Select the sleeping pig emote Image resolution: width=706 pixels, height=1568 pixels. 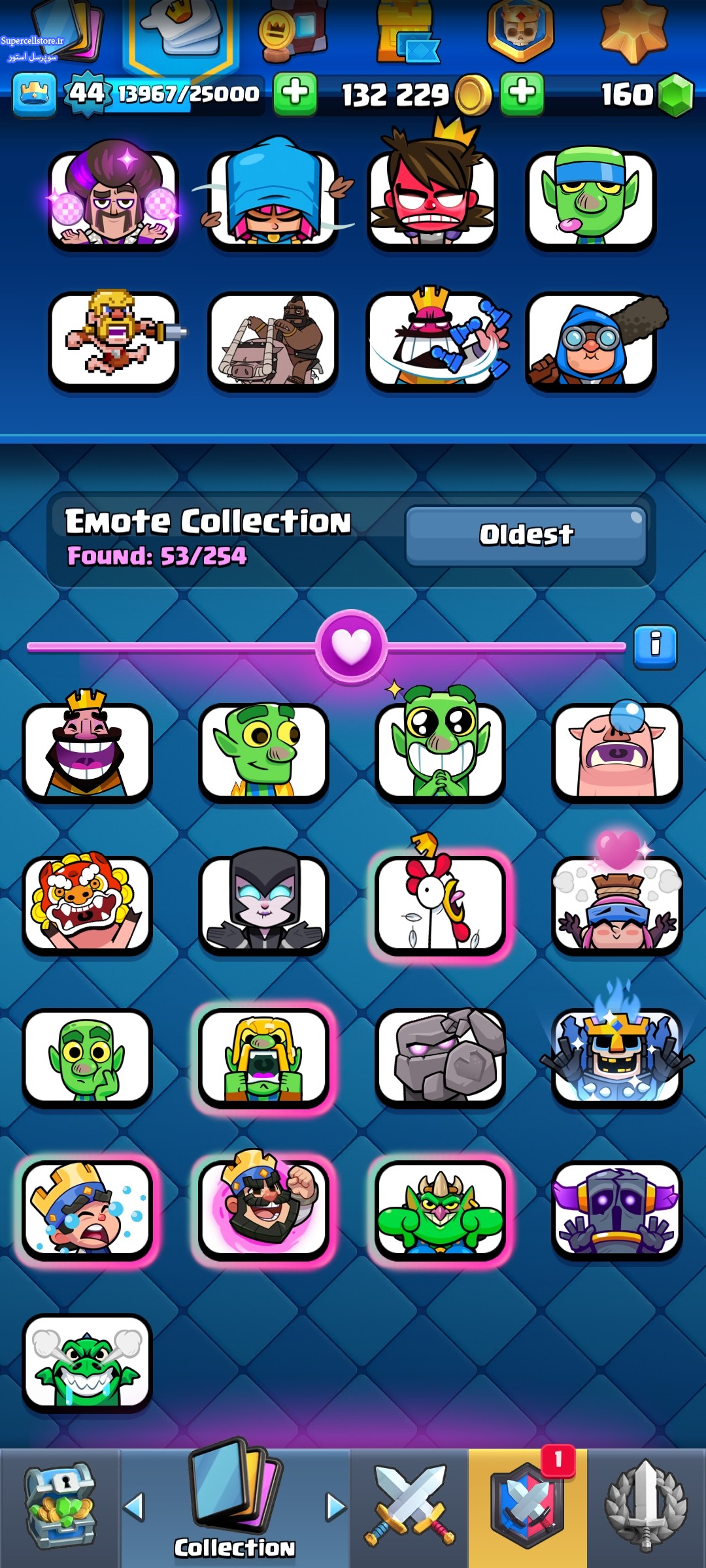click(616, 751)
